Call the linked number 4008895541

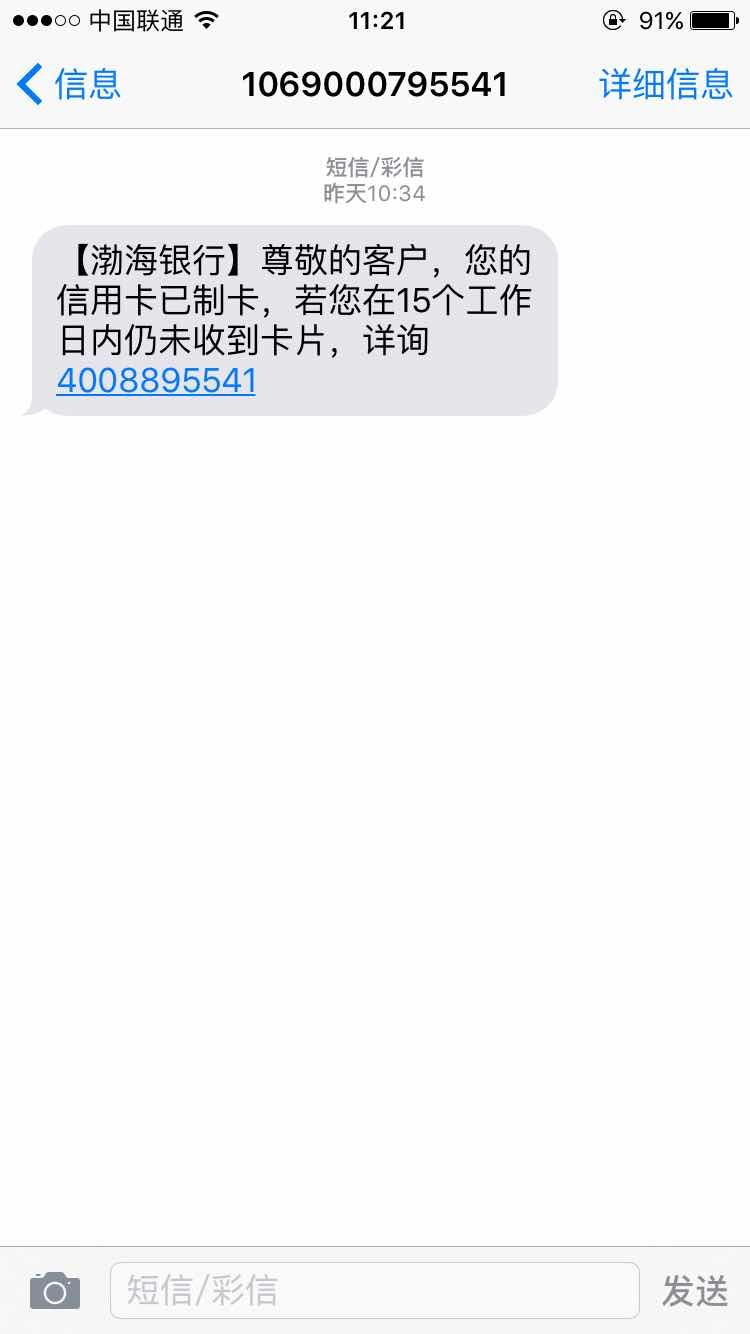pos(156,381)
